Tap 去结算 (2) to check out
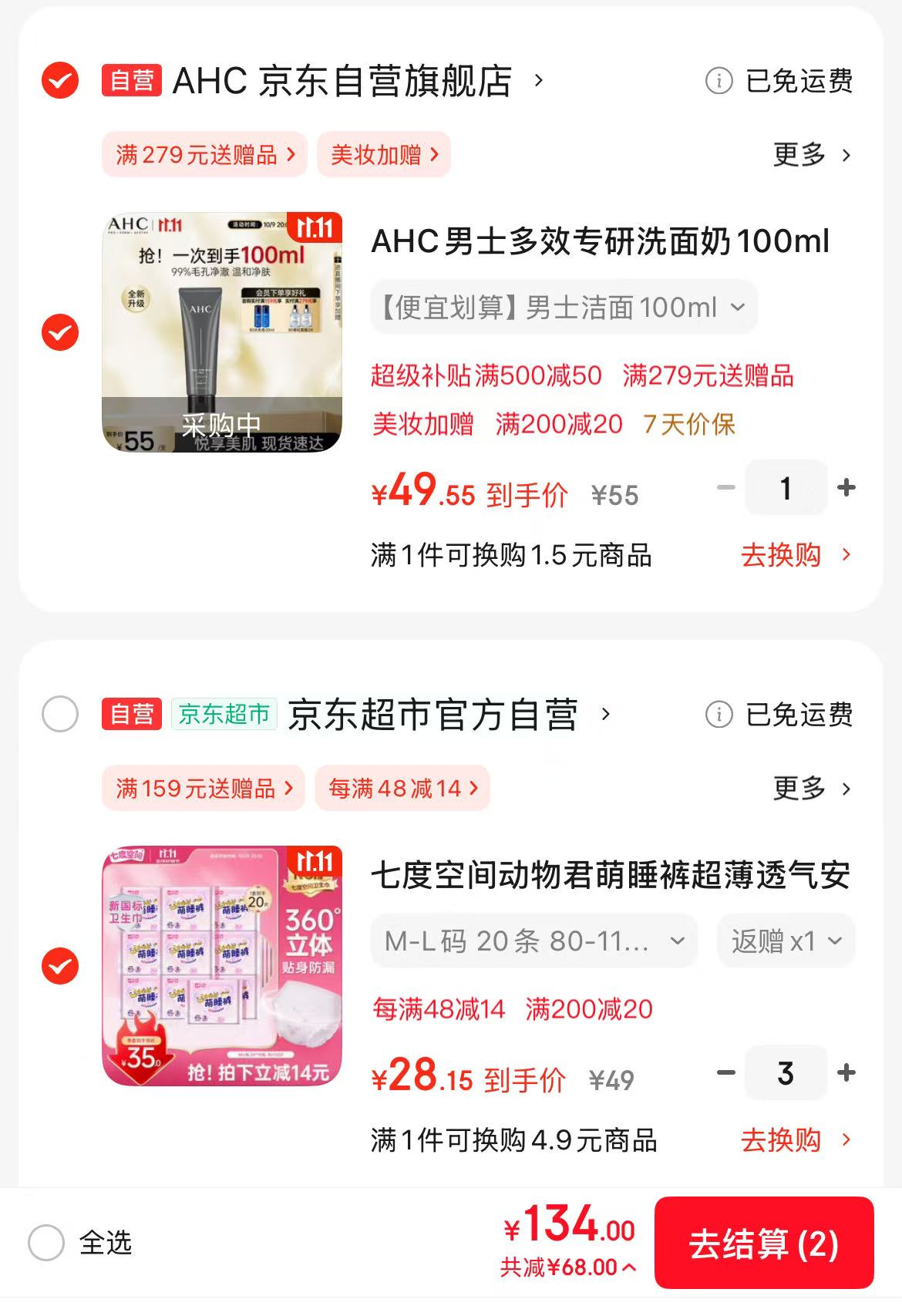This screenshot has width=902, height=1316. pyautogui.click(x=763, y=1244)
